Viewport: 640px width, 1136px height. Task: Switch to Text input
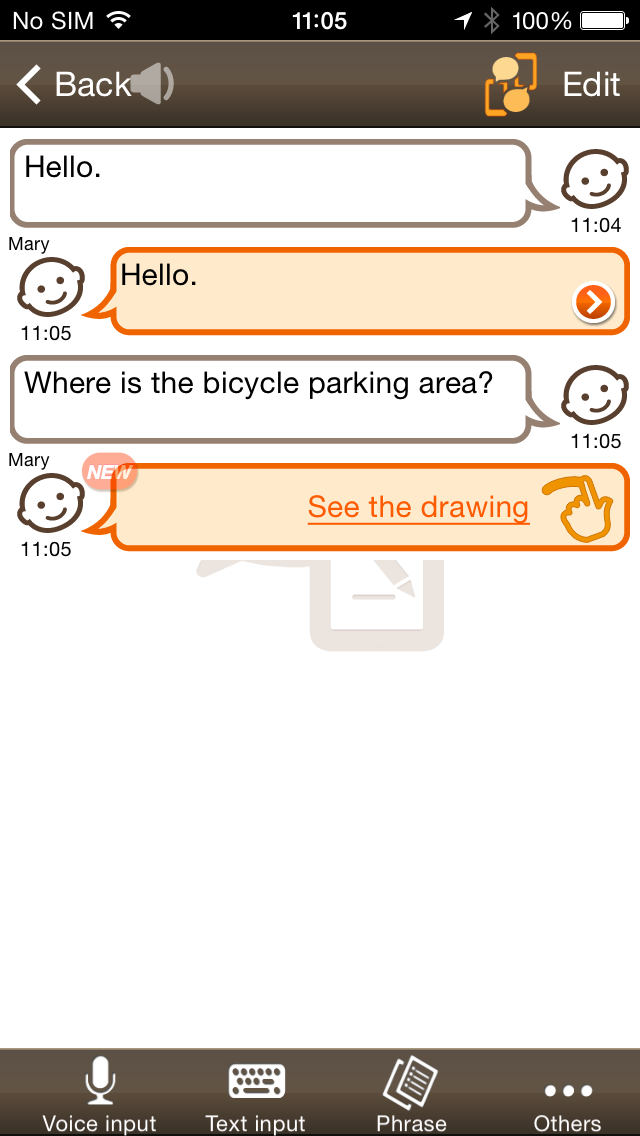pyautogui.click(x=256, y=1094)
